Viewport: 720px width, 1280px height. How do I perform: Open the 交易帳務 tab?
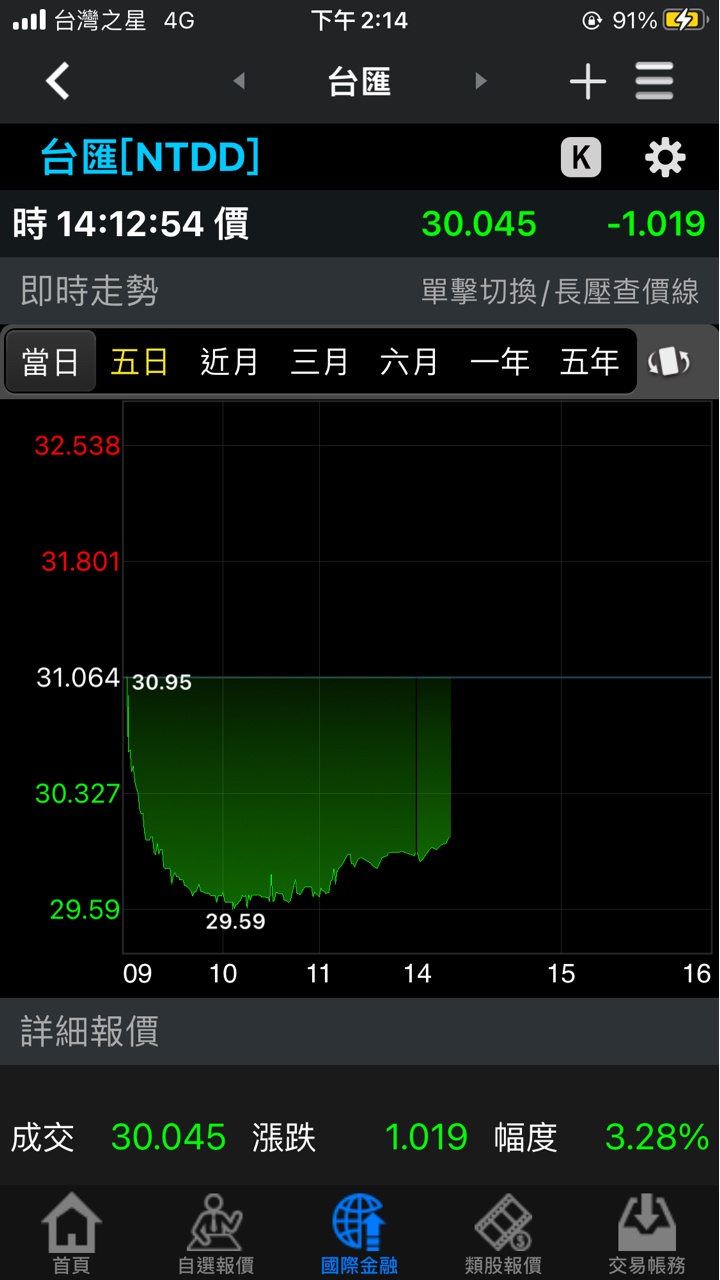(x=647, y=1235)
